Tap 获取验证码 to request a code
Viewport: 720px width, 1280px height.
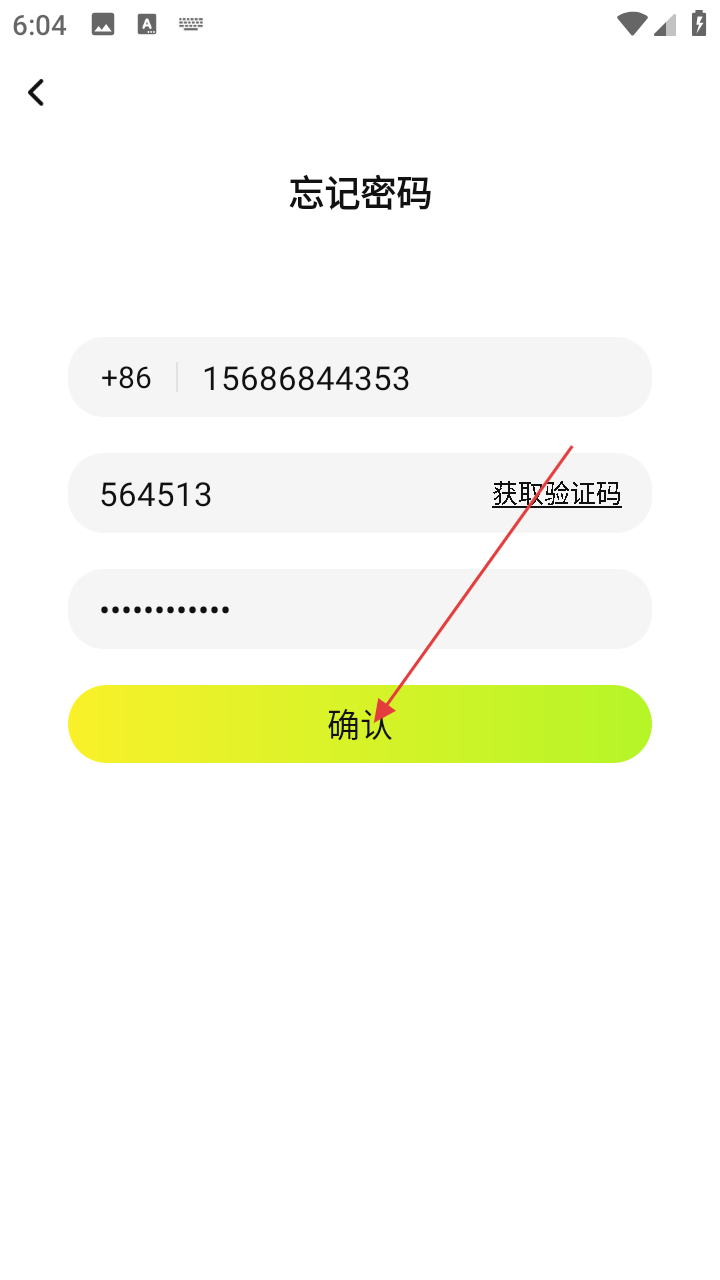[556, 494]
